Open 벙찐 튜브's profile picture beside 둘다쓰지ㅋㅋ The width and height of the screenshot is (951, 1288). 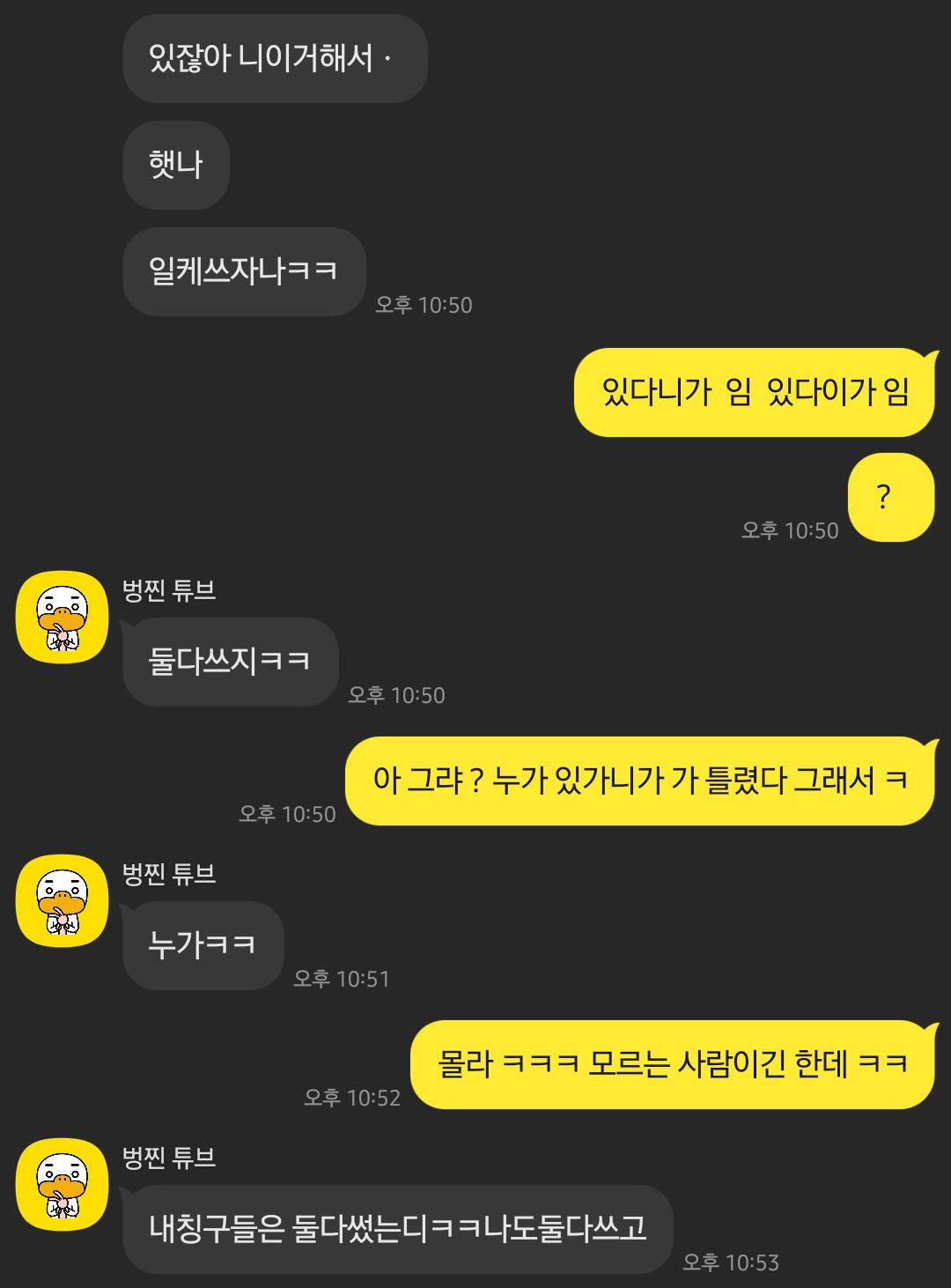[62, 617]
